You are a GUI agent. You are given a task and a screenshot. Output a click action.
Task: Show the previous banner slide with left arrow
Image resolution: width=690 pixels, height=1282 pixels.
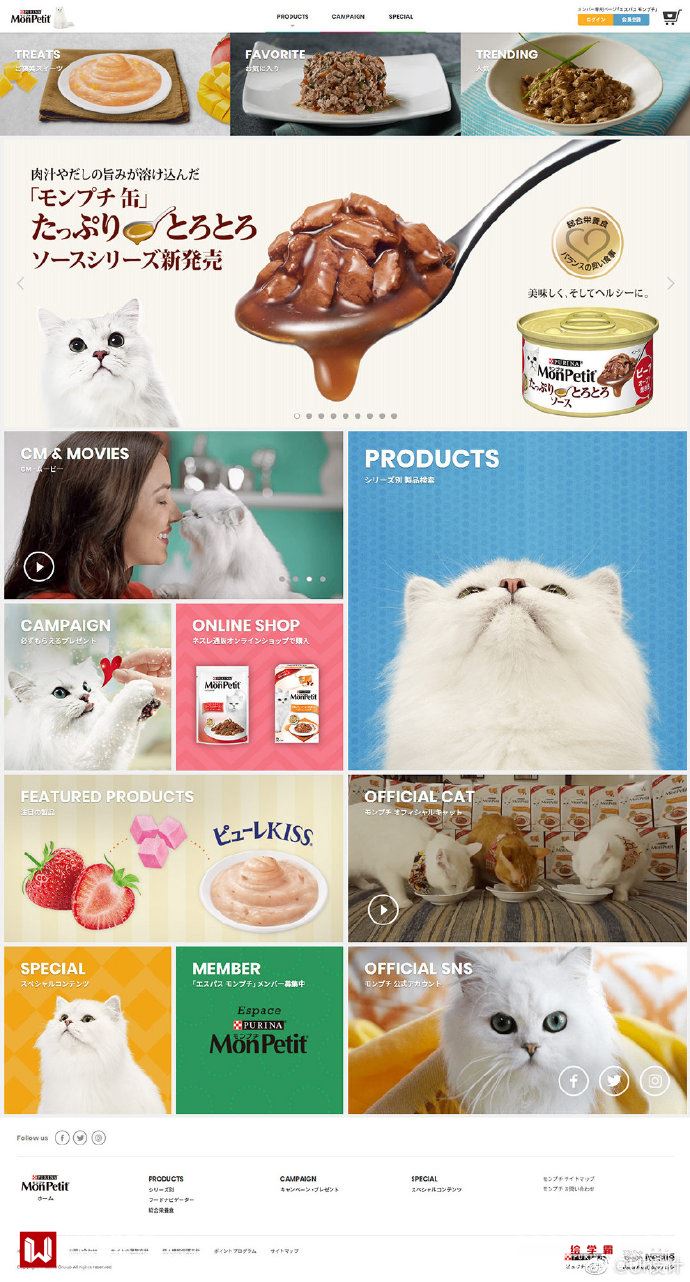(20, 283)
